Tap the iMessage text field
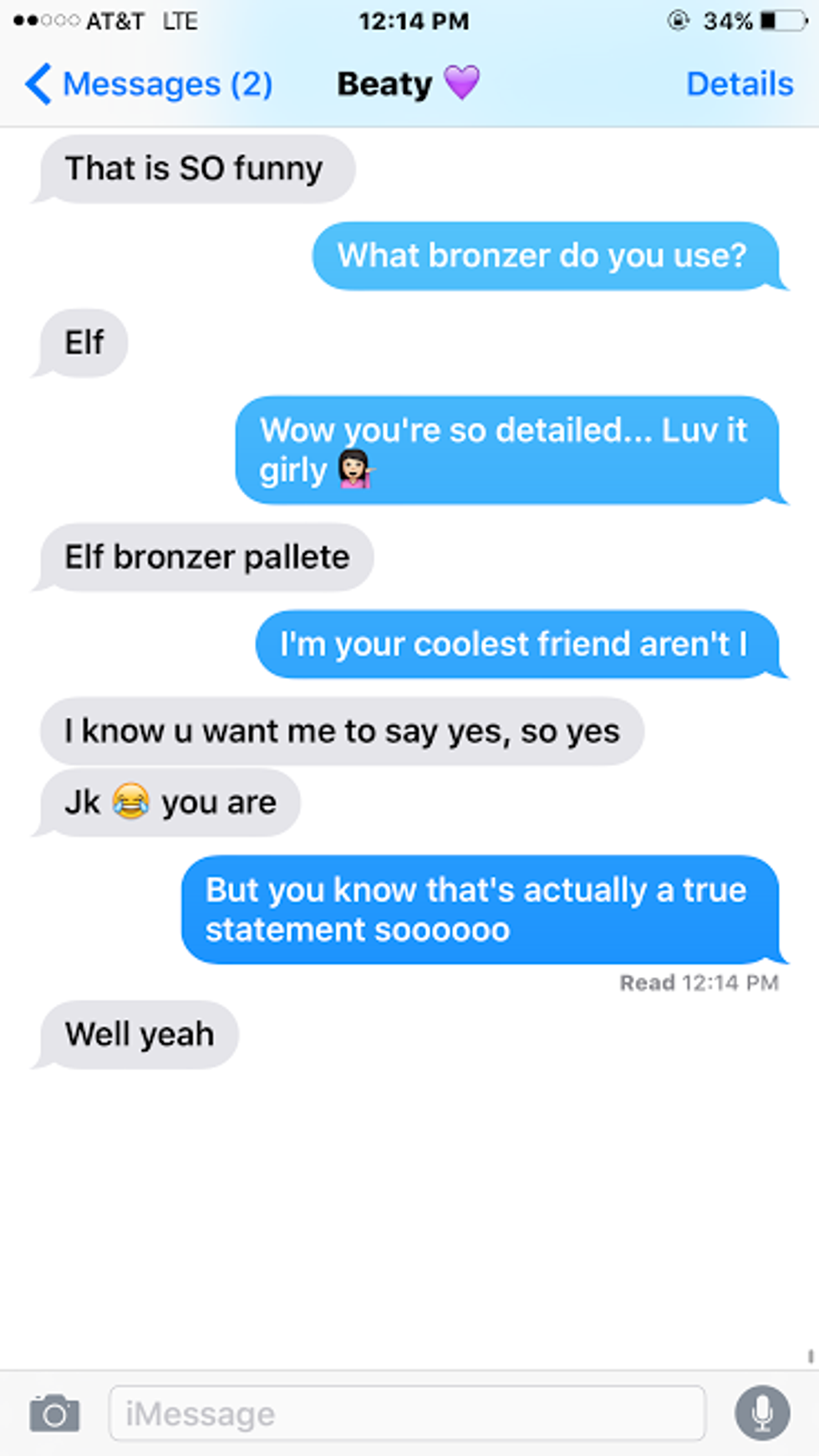819x1456 pixels. pos(406,1413)
